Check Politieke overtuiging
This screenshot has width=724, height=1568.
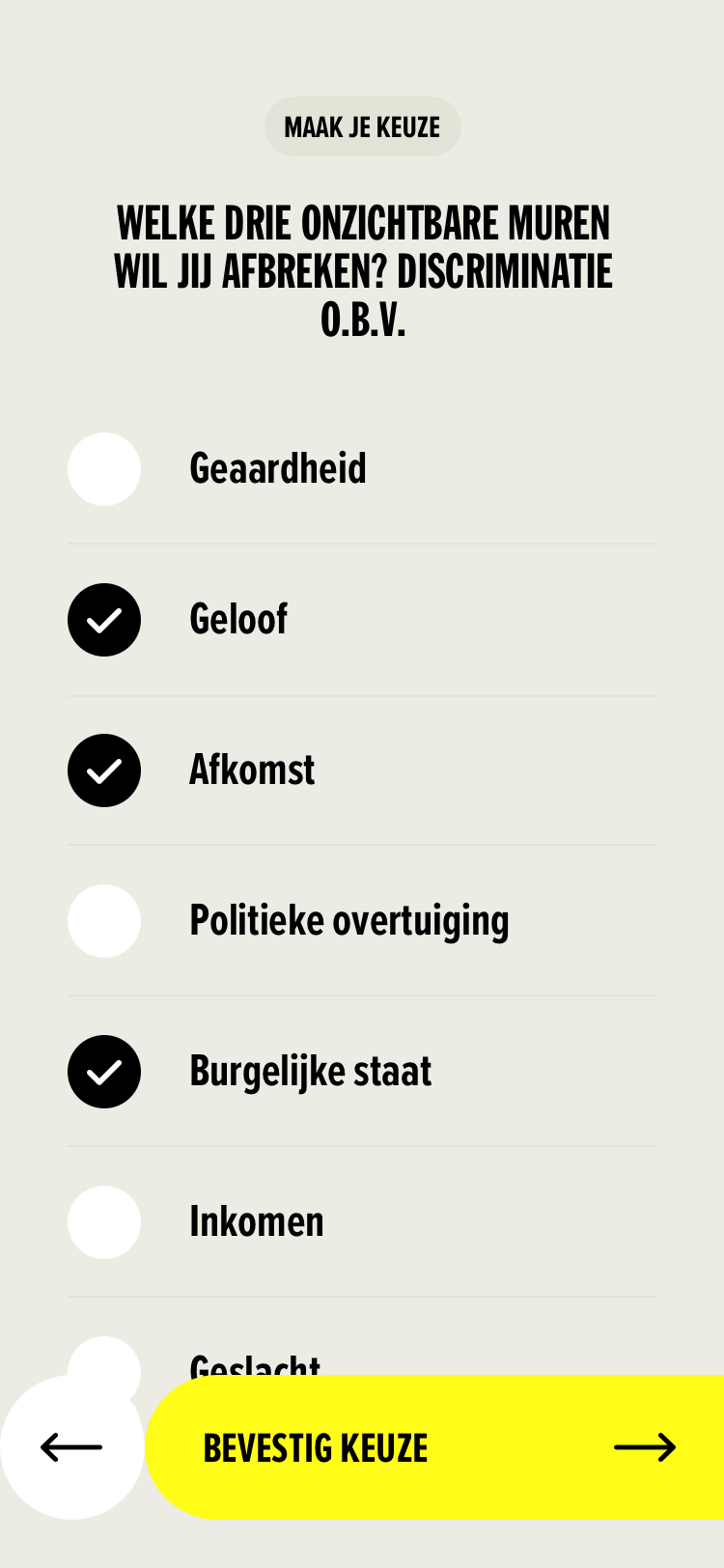104,921
